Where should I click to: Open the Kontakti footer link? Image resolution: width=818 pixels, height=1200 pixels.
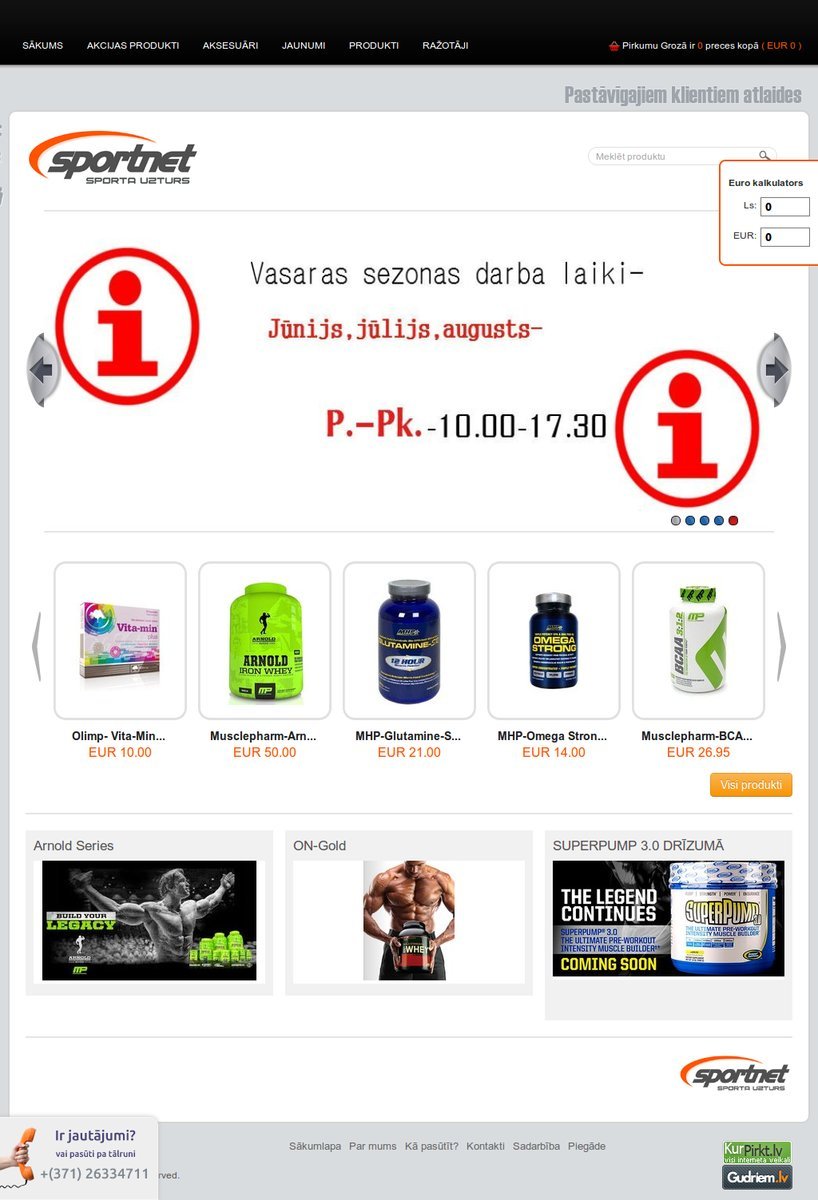click(x=485, y=1146)
